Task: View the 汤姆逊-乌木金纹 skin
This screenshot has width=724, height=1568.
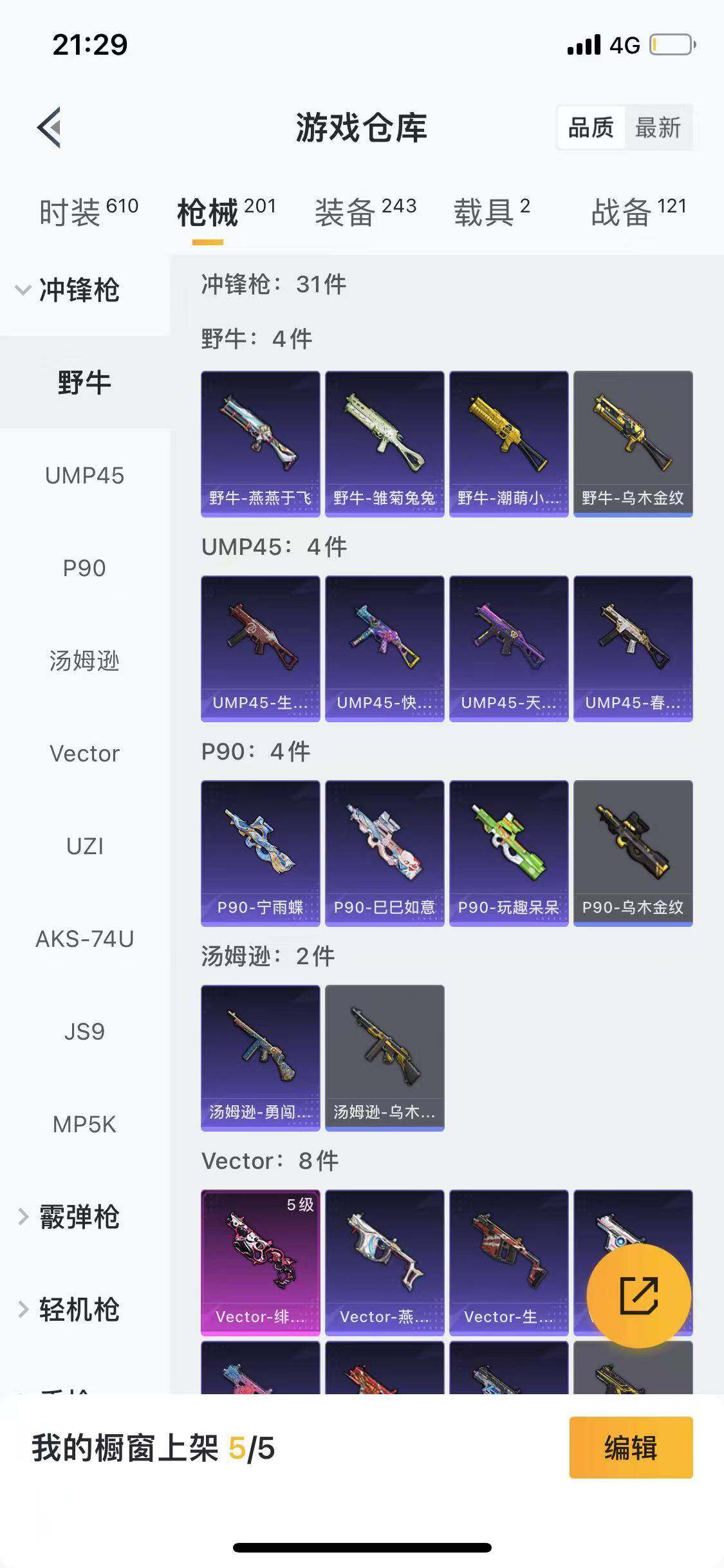Action: 384,1056
